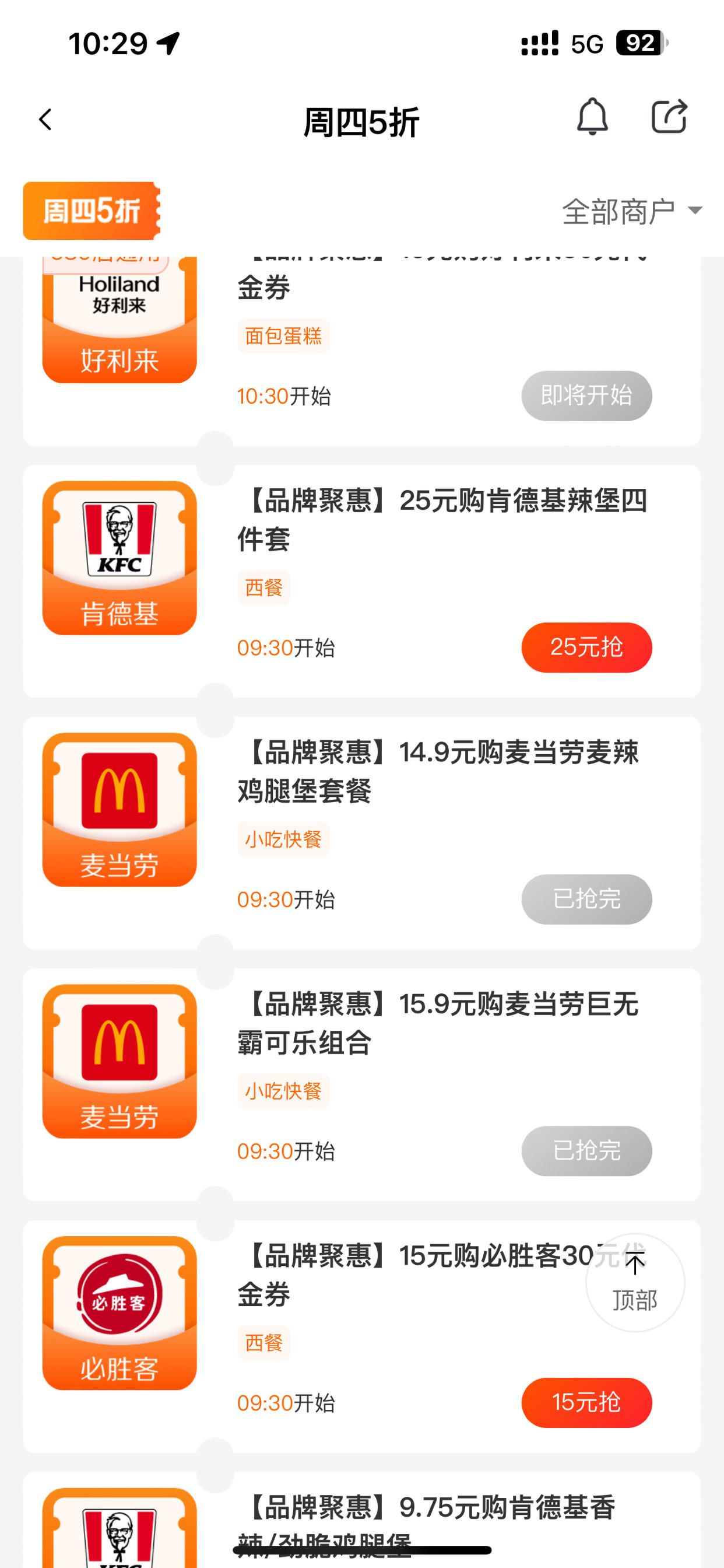Select the 周四5折 orange tab
Image resolution: width=724 pixels, height=1568 pixels.
[x=92, y=211]
